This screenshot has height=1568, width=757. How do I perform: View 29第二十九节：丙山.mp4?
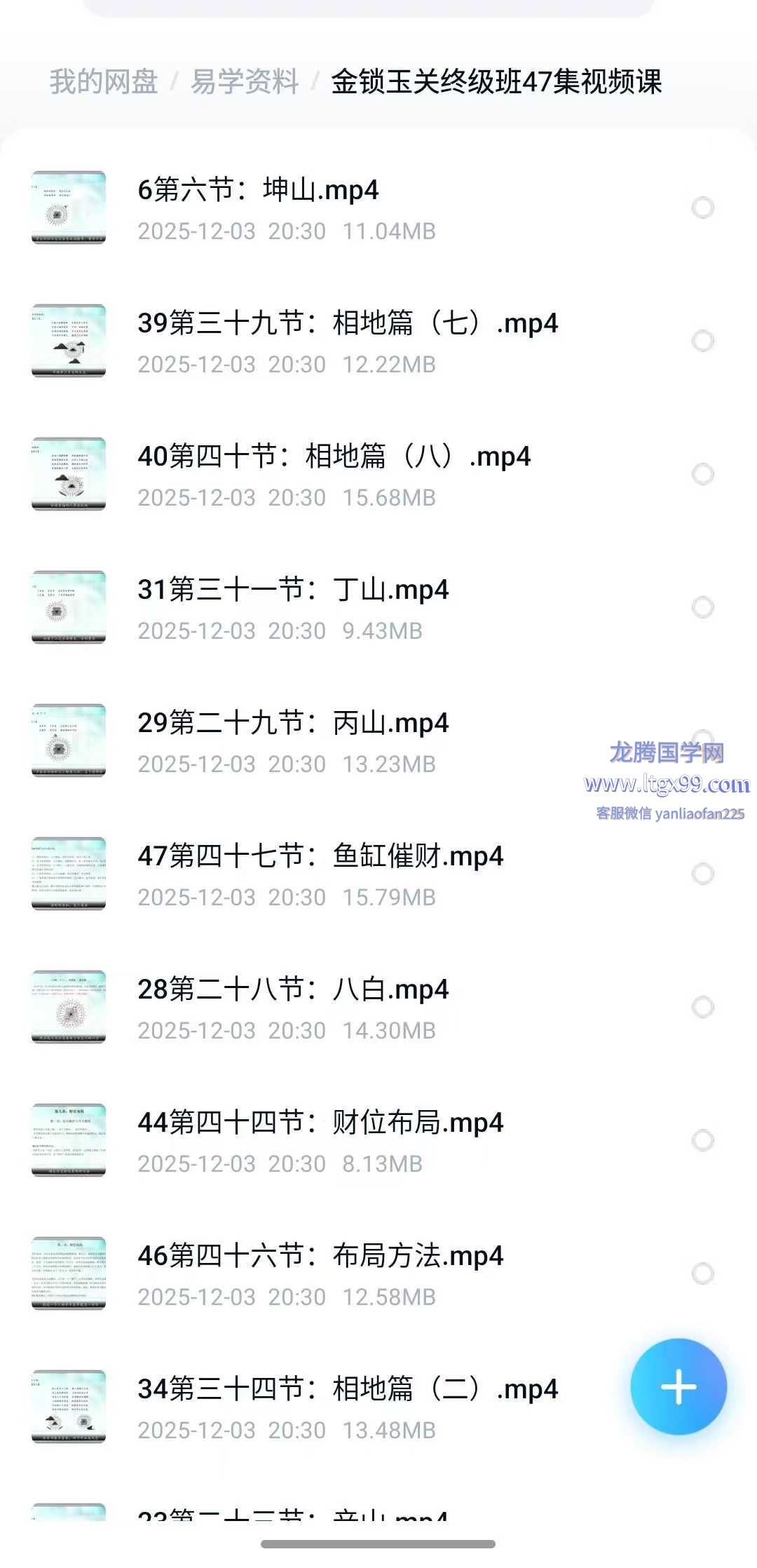pos(293,723)
